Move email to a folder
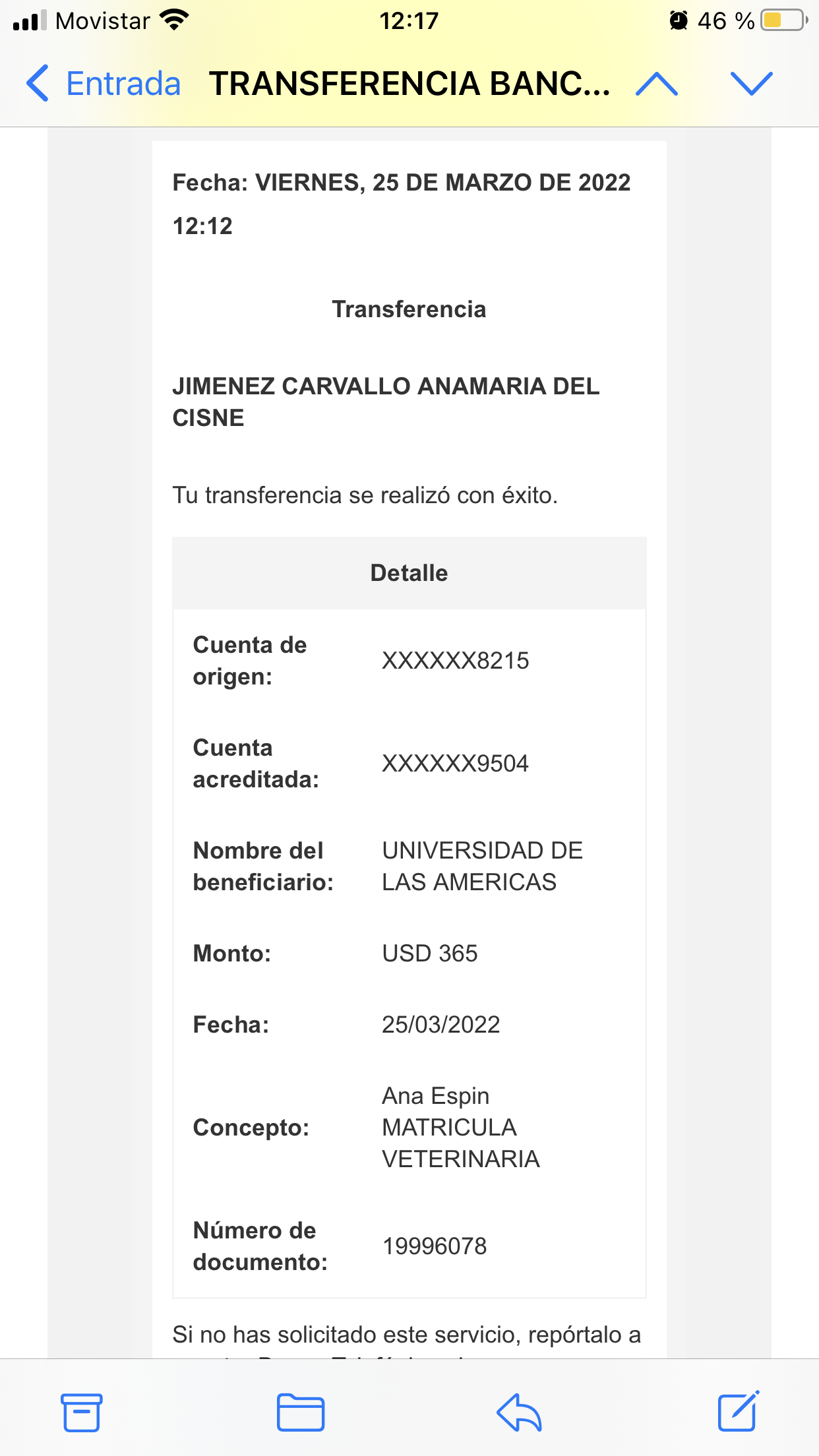 click(x=300, y=1412)
